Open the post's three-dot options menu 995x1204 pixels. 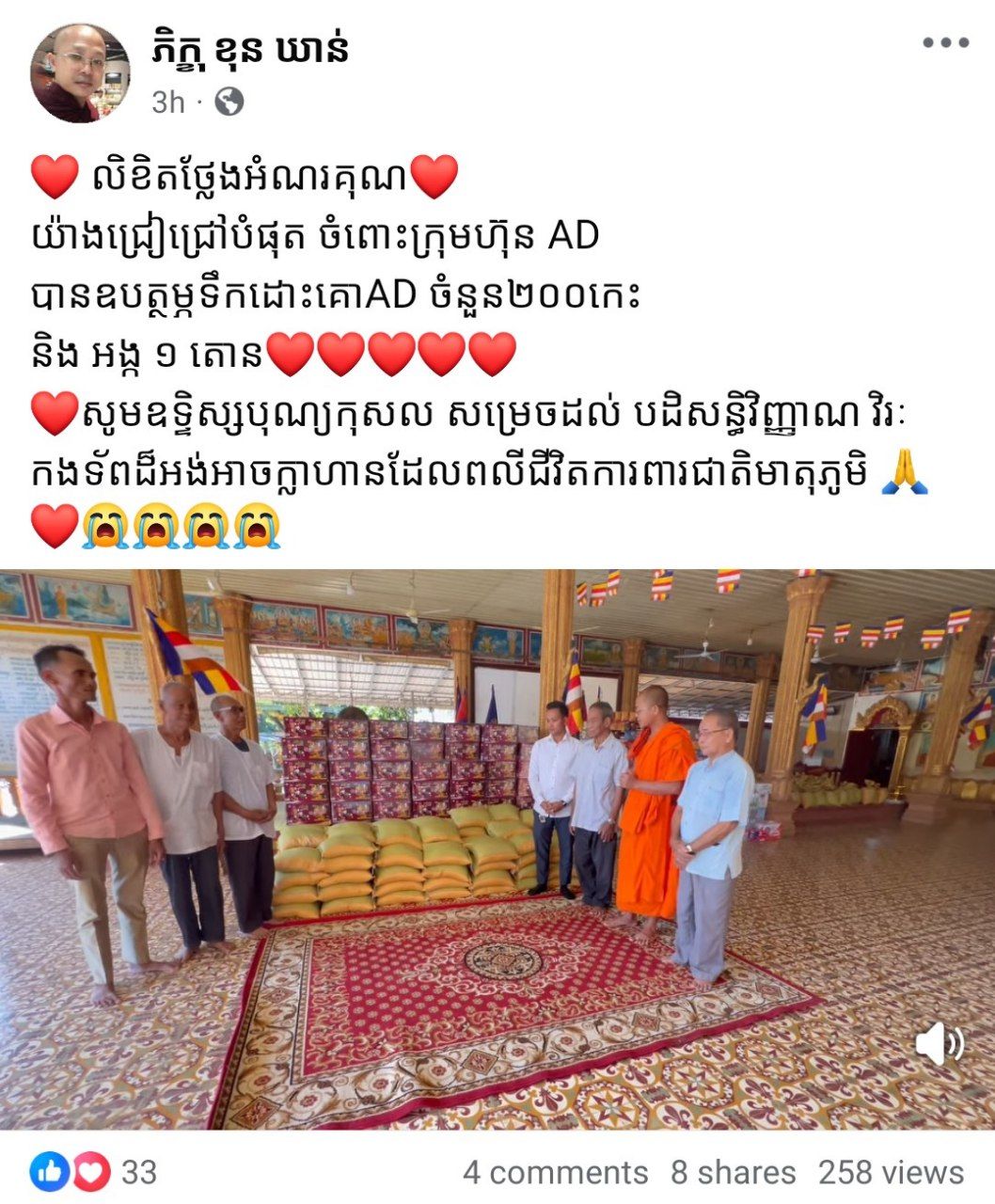click(944, 43)
